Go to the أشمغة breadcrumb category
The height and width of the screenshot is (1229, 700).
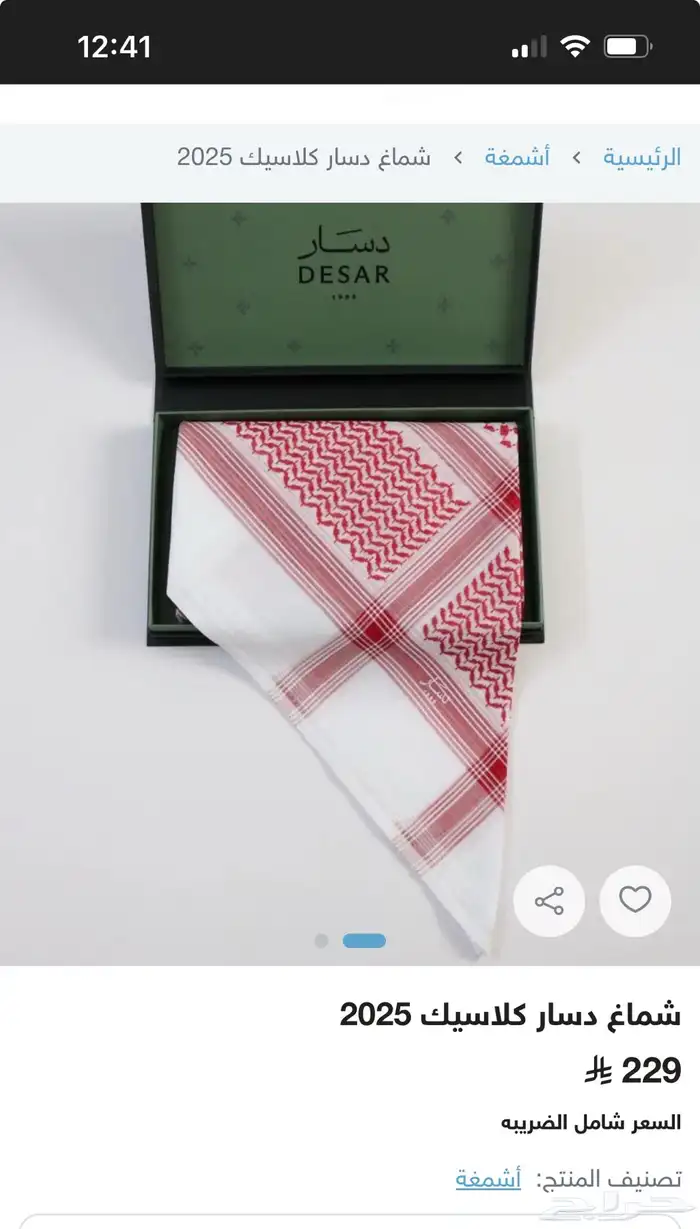(x=517, y=157)
